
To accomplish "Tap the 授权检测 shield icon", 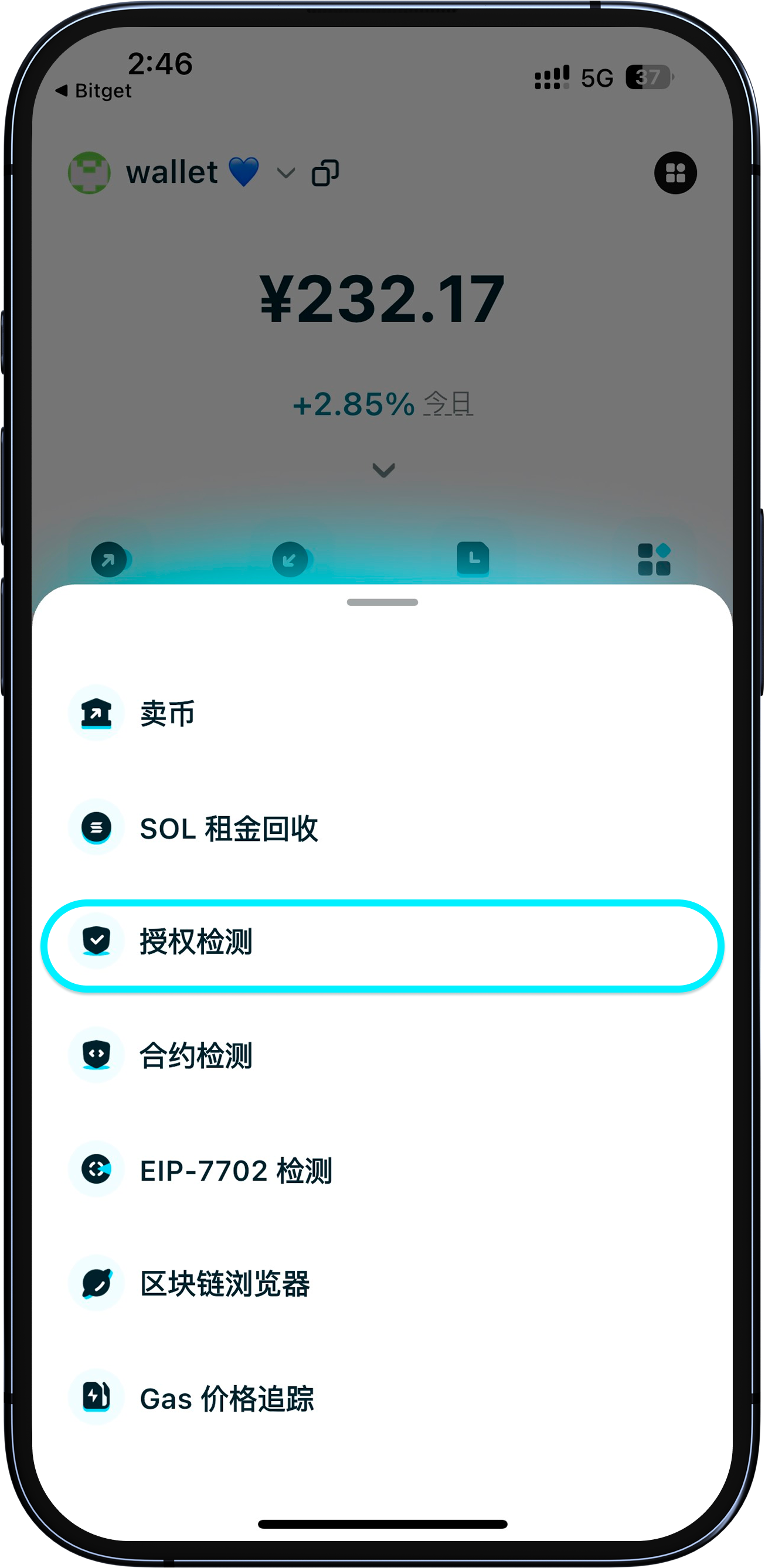I will (96, 940).
